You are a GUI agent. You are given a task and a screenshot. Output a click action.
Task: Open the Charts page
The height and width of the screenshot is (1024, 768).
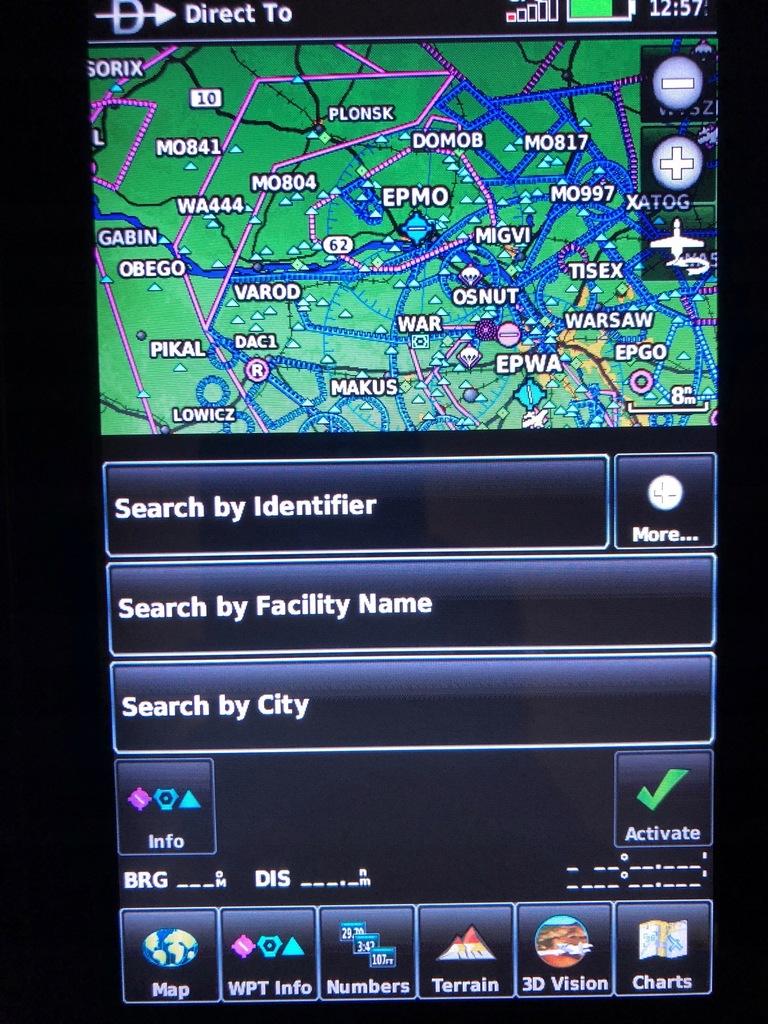(662, 955)
